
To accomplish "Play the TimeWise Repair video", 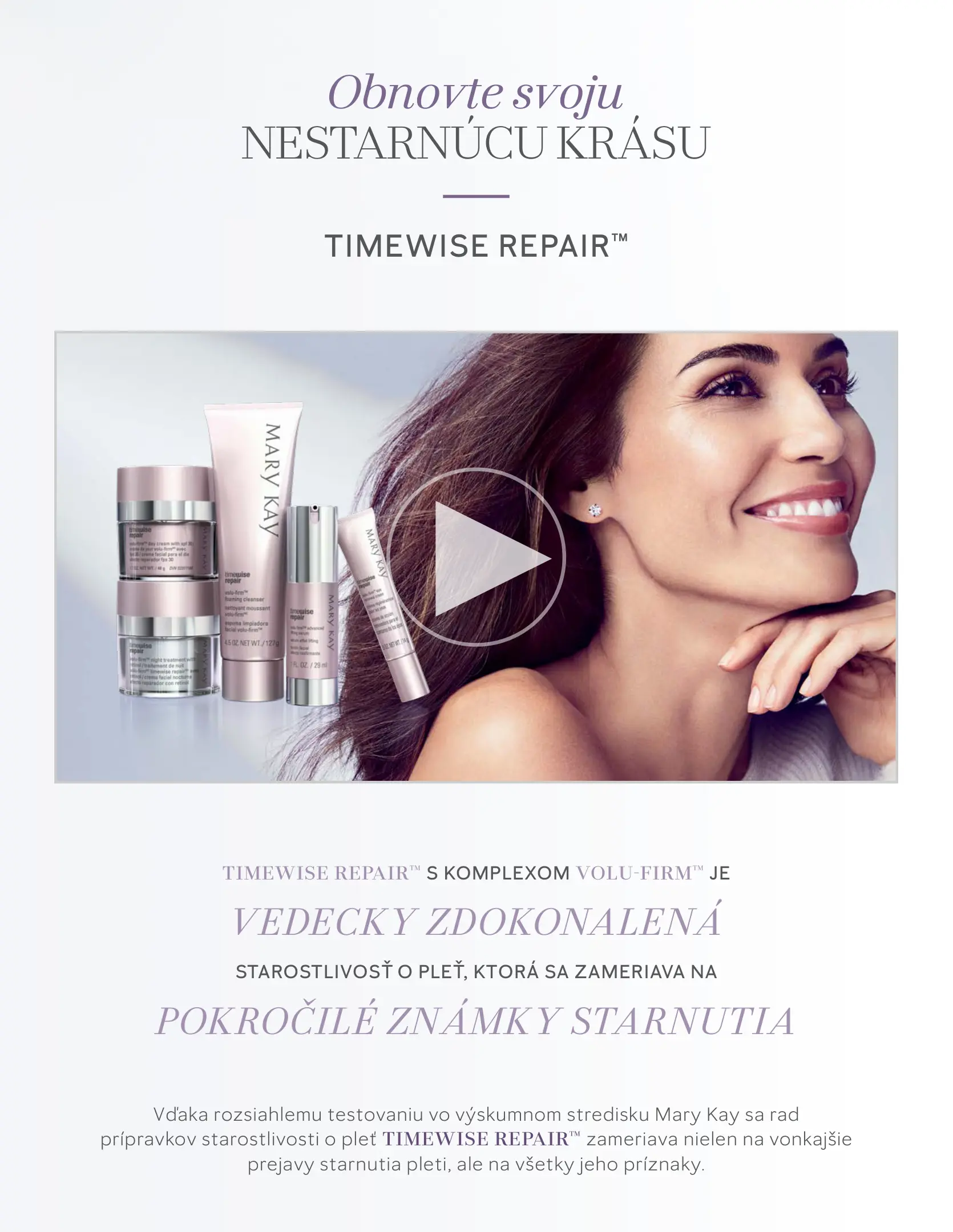I will (x=476, y=557).
